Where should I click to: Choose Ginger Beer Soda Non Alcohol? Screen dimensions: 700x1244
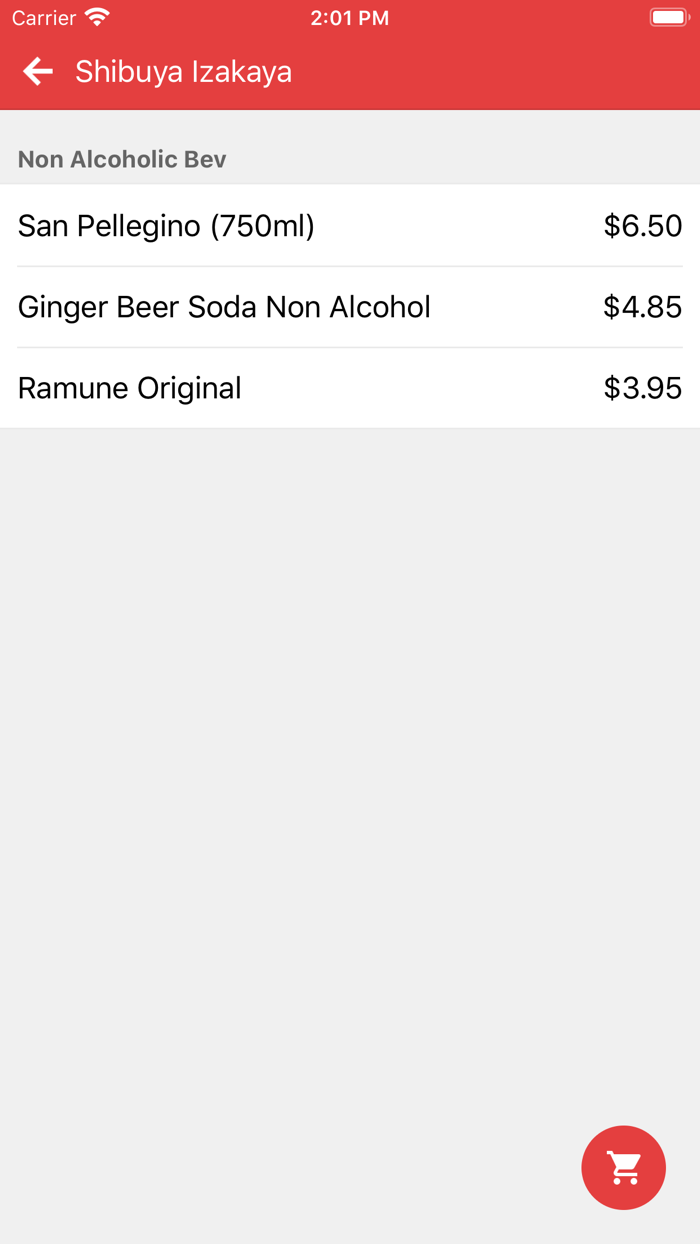(349, 307)
